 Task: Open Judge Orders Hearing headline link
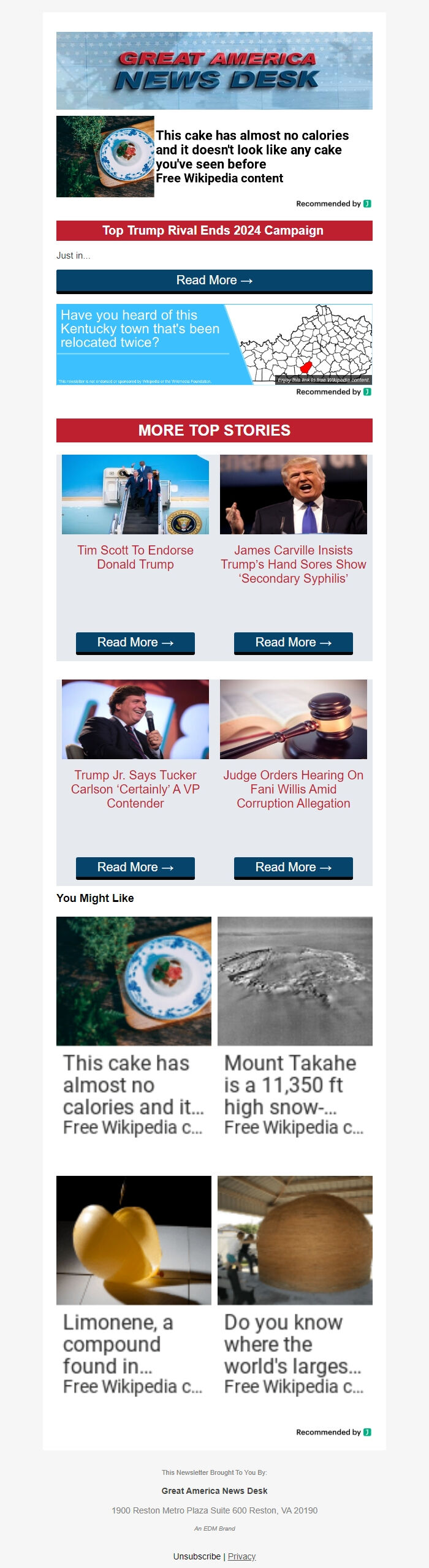294,789
